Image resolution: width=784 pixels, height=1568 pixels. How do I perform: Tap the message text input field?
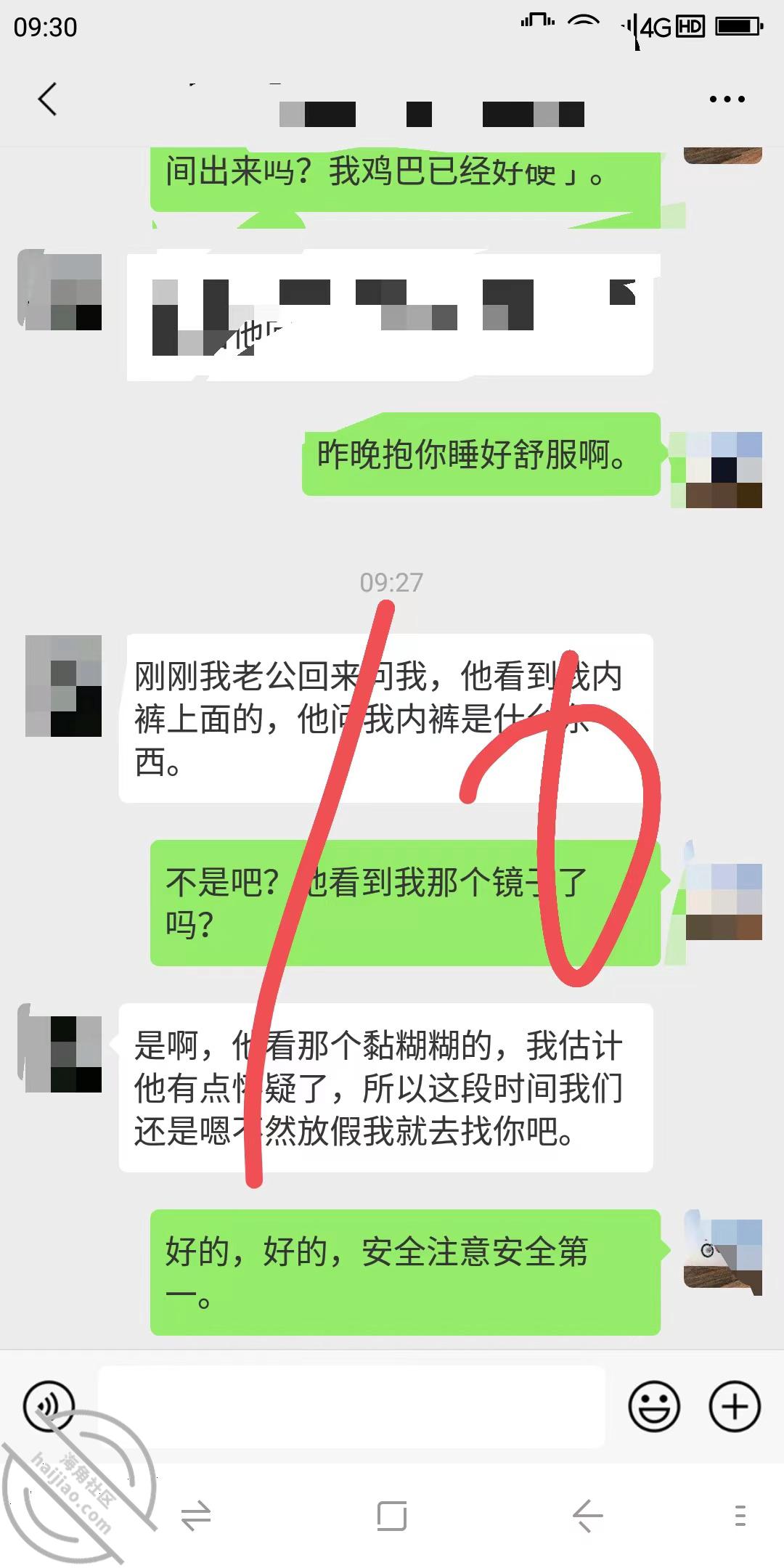pos(351,1406)
